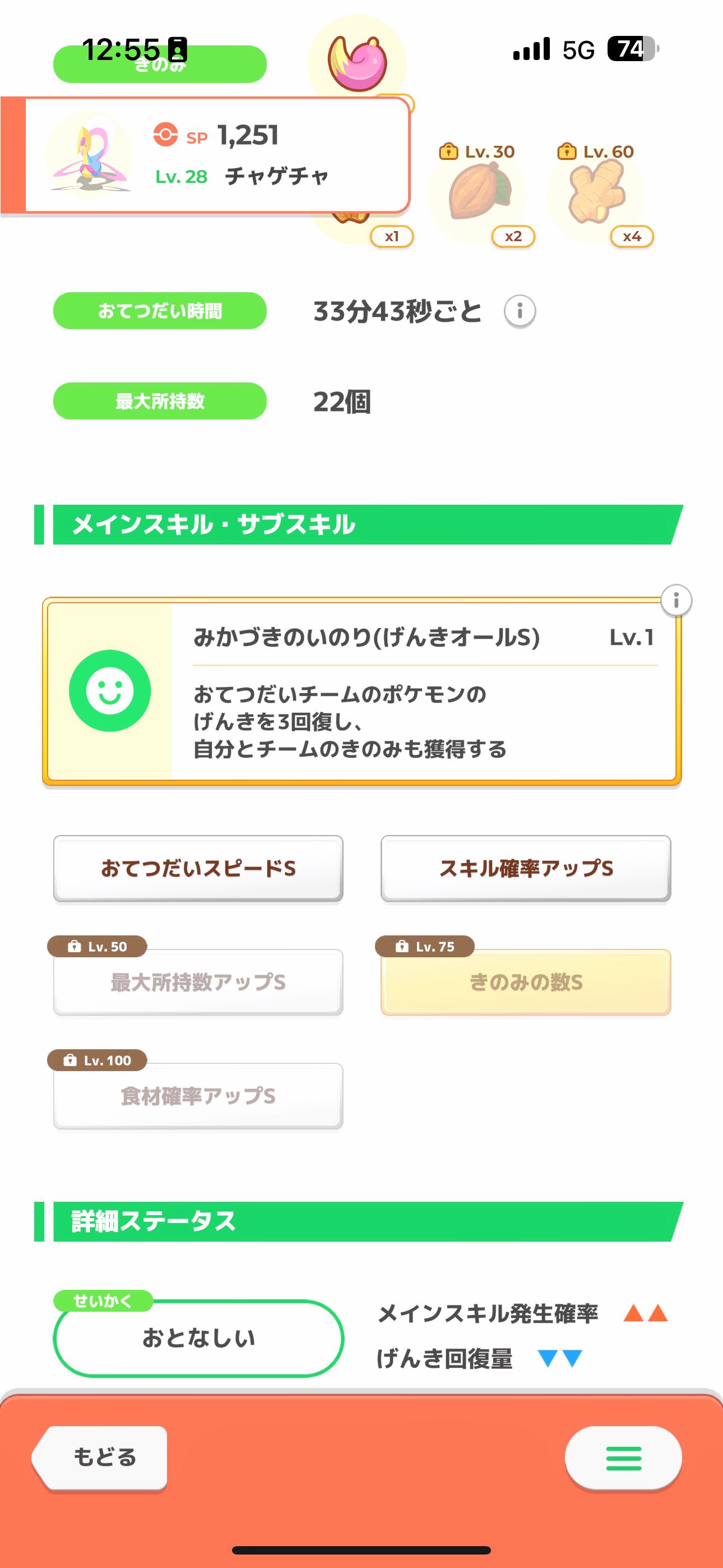Image resolution: width=723 pixels, height=1568 pixels.
Task: Tap the locked きのみの数S sub skill
Action: [526, 982]
